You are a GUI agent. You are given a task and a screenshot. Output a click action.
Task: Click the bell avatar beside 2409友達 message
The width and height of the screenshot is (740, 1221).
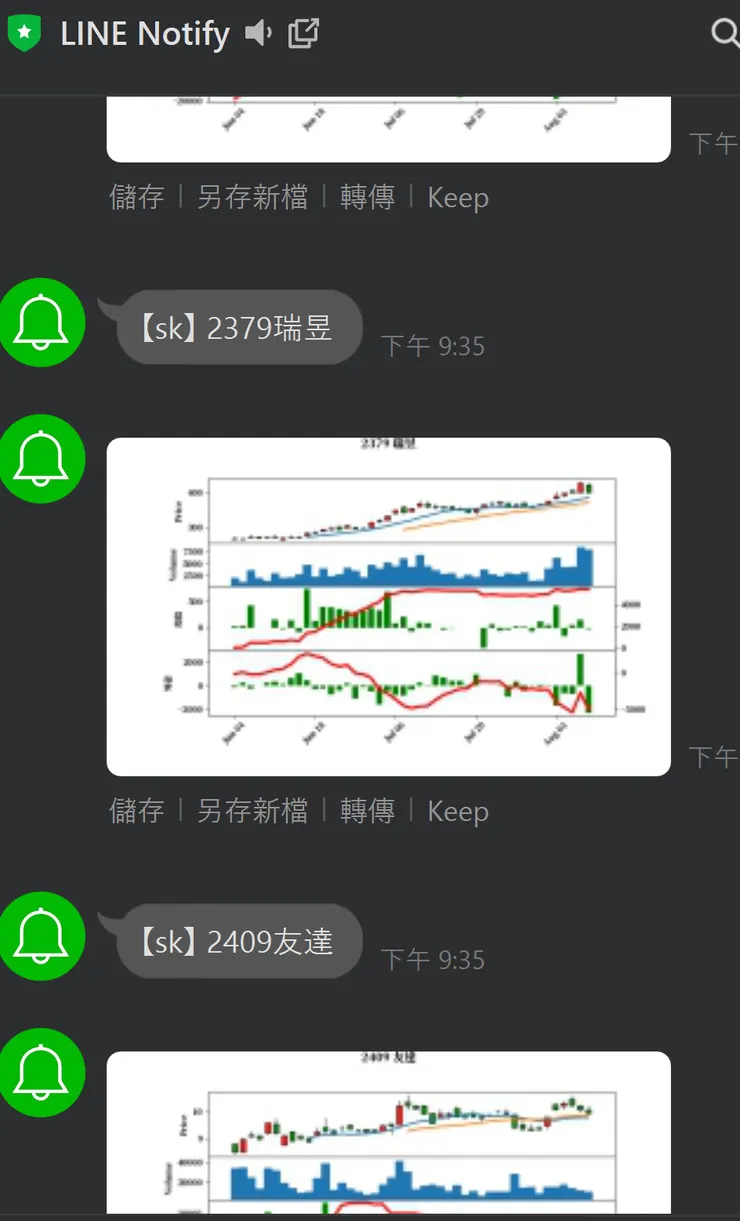click(42, 937)
